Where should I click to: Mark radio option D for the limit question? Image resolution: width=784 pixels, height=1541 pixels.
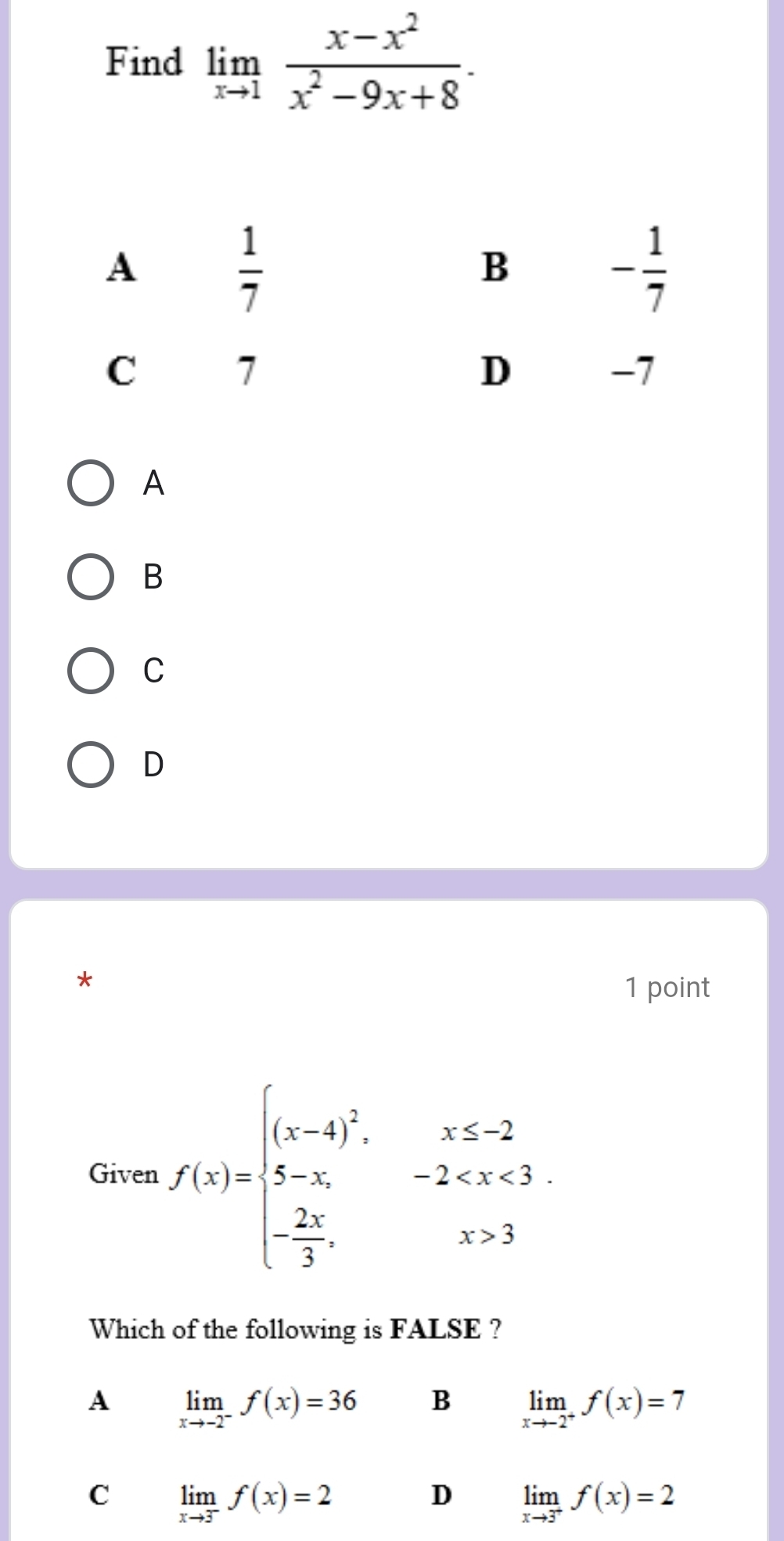pos(91,764)
